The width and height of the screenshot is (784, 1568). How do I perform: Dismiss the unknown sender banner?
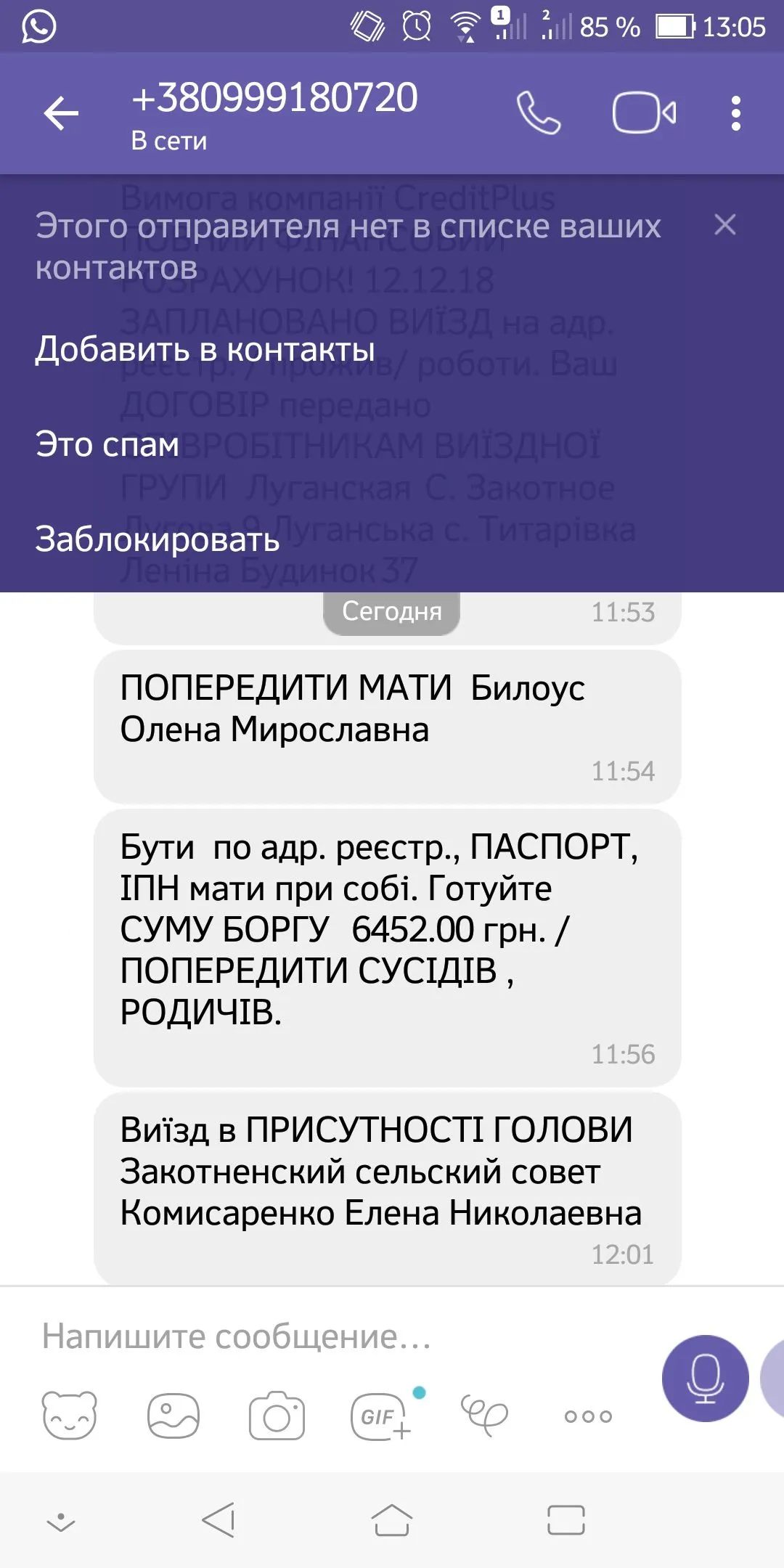[724, 225]
